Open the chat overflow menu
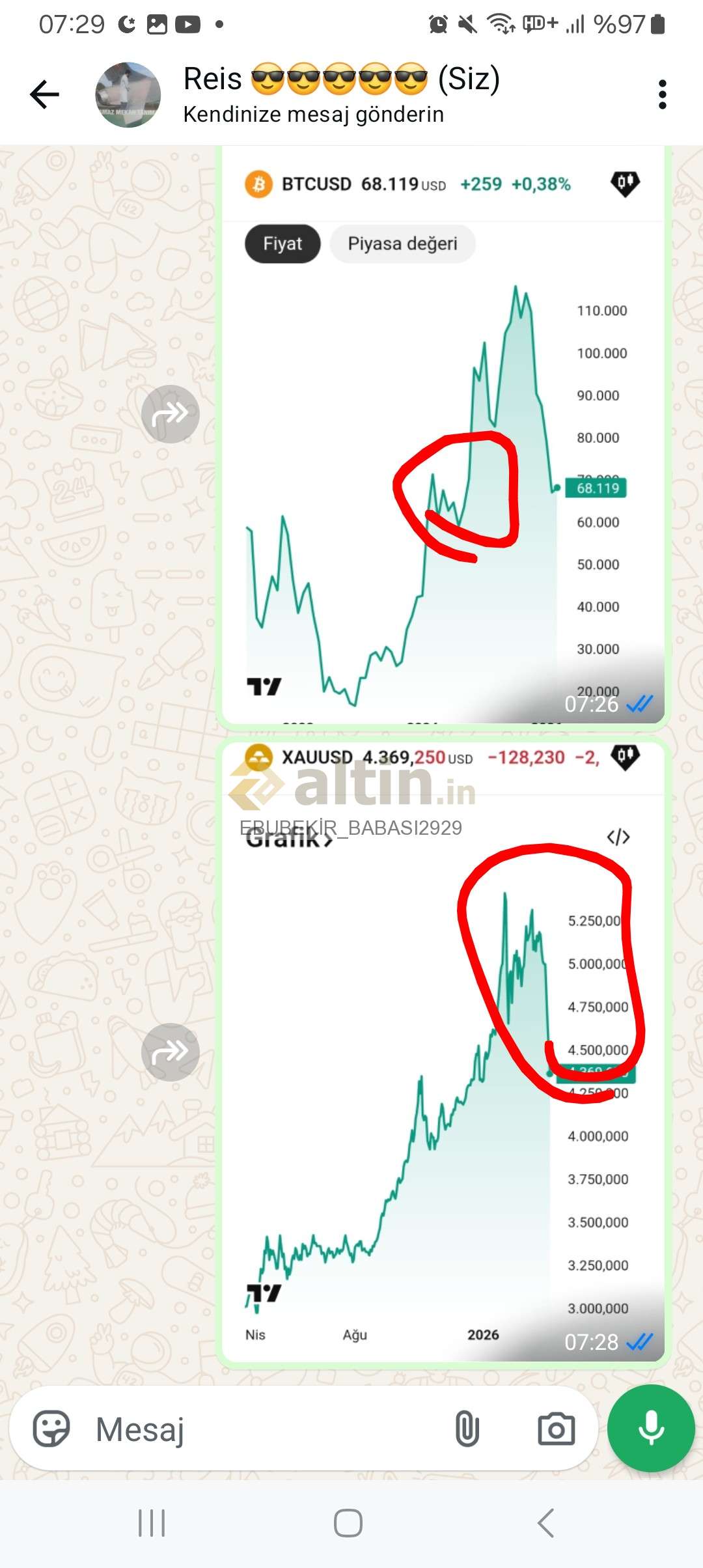The image size is (703, 1568). pyautogui.click(x=662, y=95)
